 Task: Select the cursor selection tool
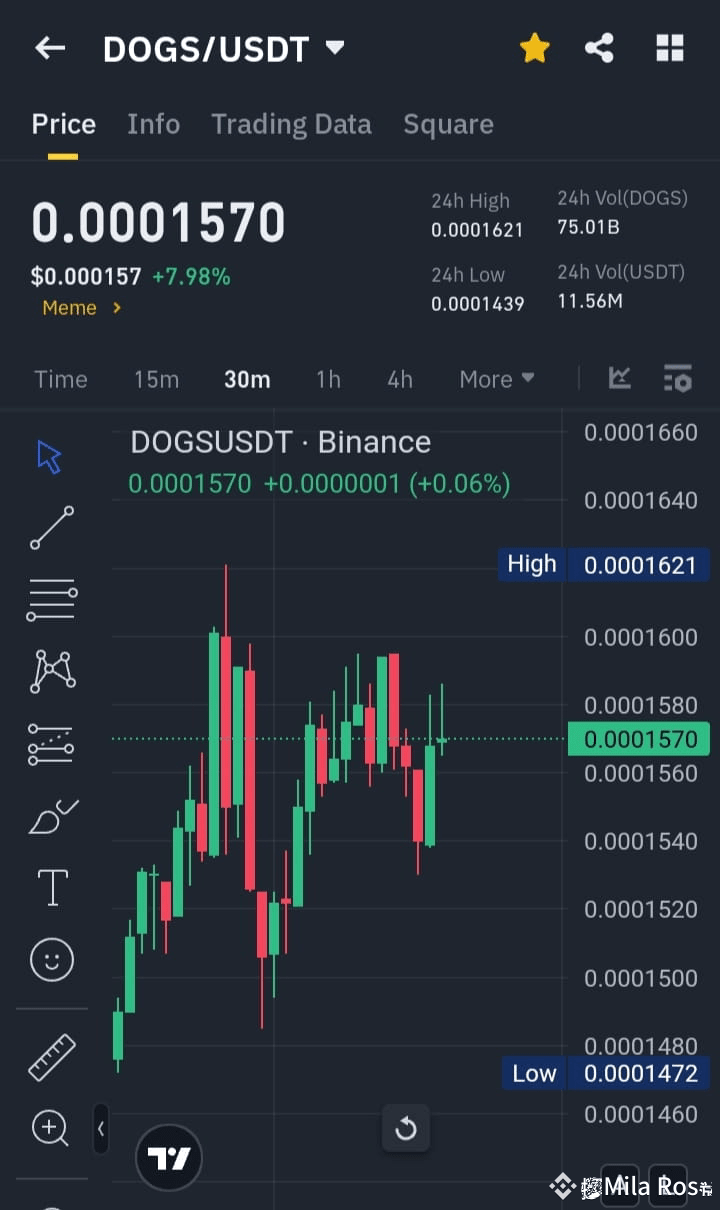47,455
